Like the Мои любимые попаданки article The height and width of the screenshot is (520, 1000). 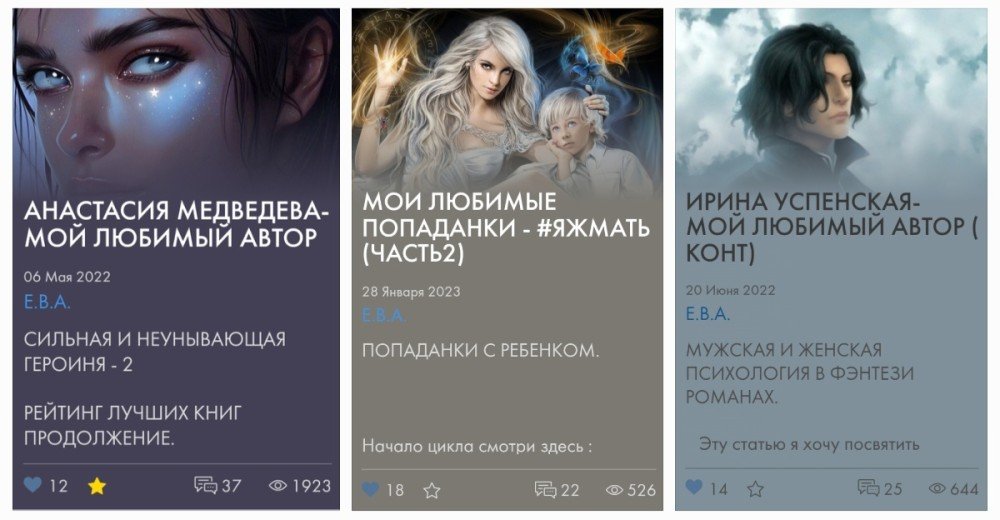point(371,490)
